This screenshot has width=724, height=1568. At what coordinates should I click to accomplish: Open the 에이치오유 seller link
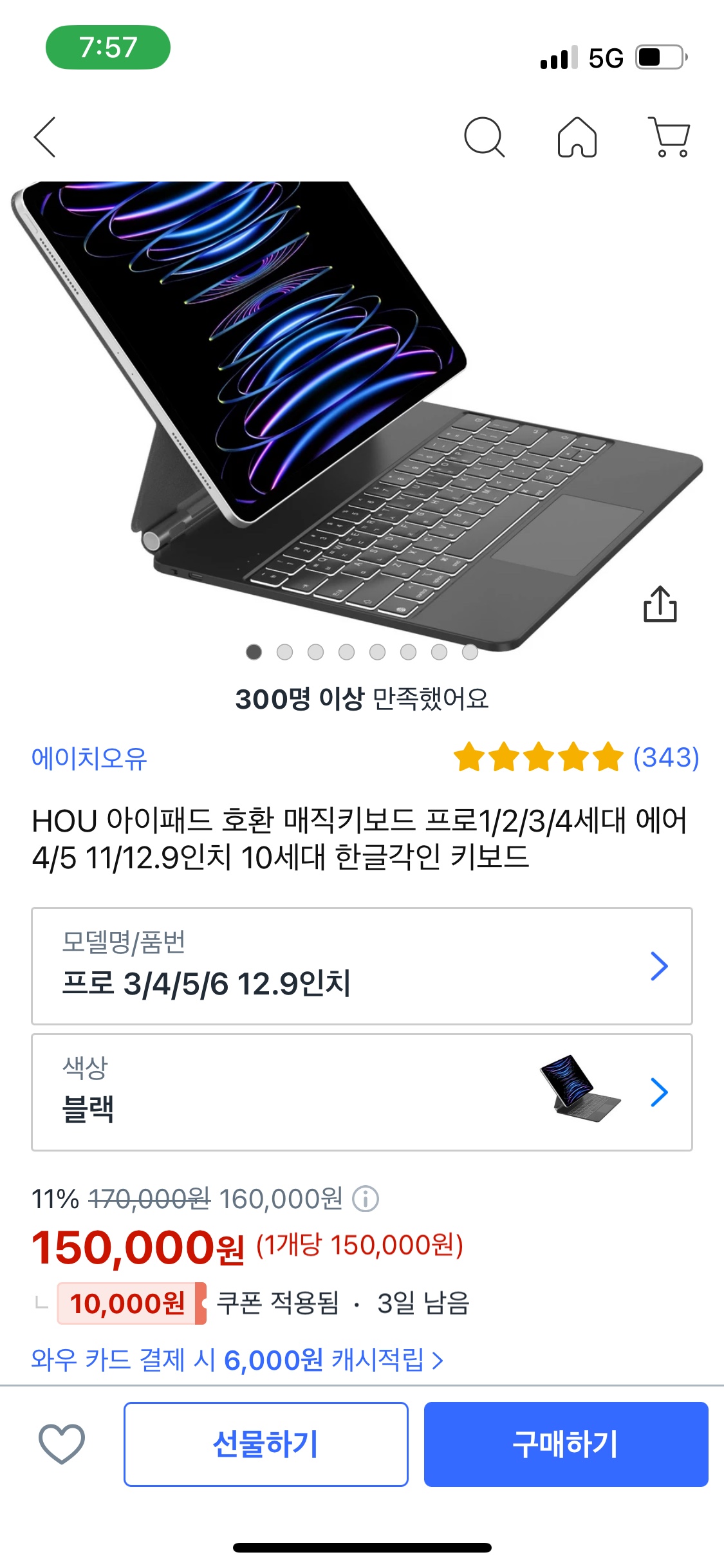tap(89, 758)
